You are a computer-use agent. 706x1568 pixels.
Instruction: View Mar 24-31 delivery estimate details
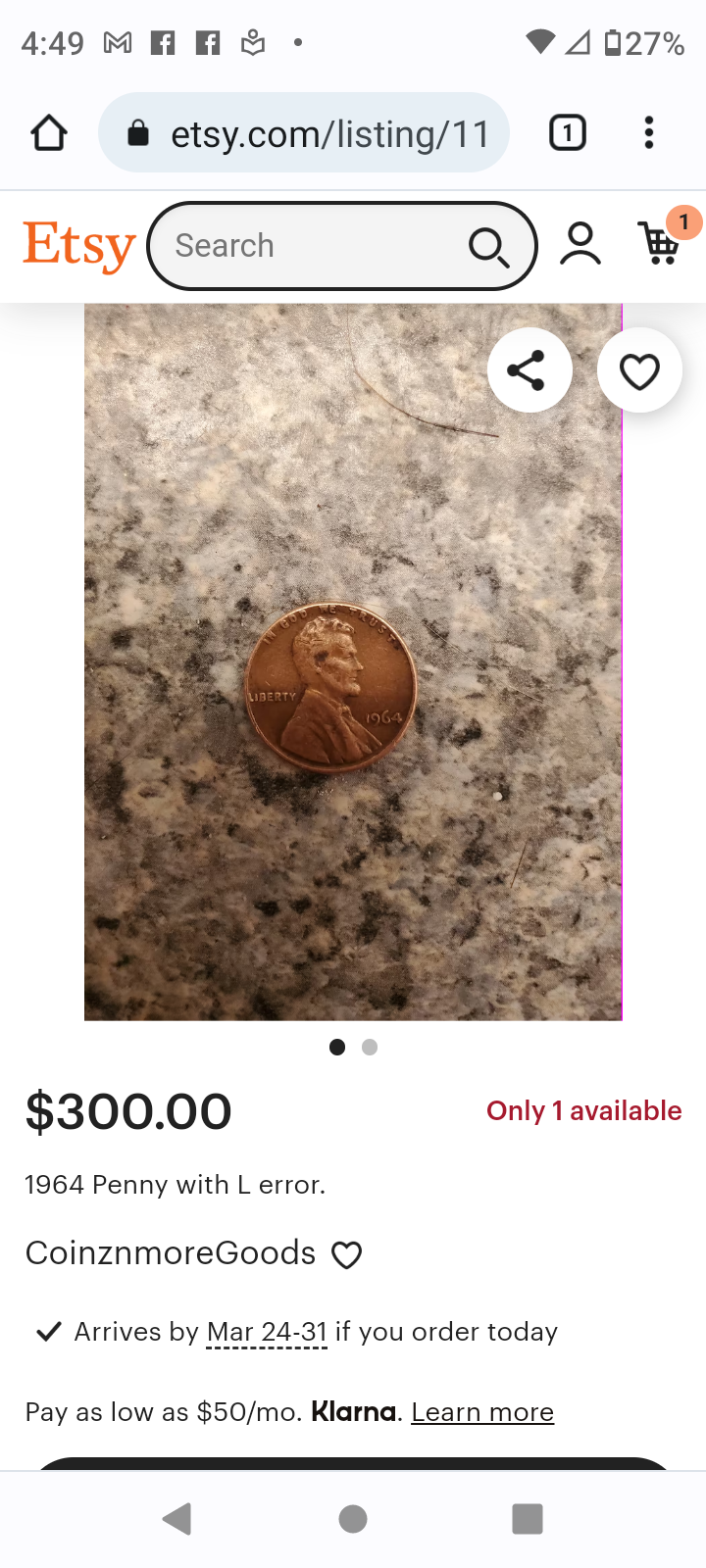click(267, 1332)
